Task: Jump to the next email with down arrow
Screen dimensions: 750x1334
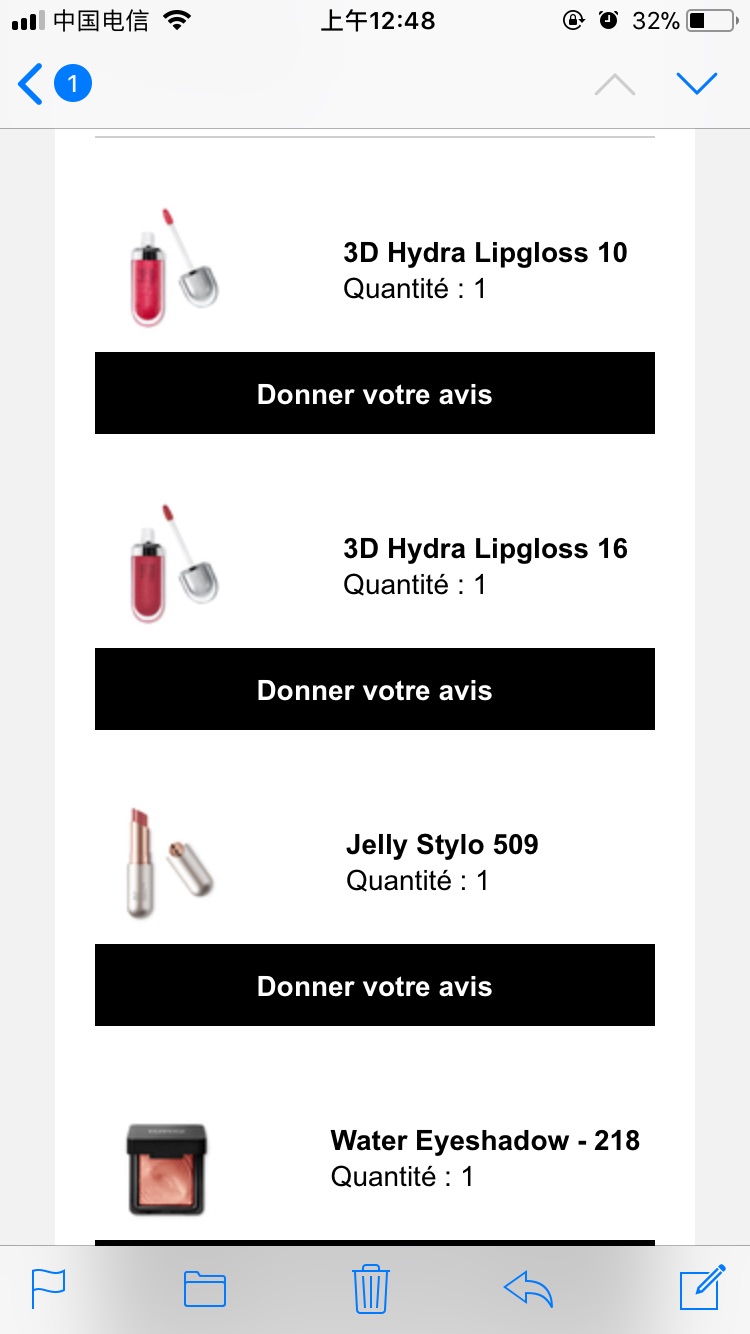Action: coord(697,84)
